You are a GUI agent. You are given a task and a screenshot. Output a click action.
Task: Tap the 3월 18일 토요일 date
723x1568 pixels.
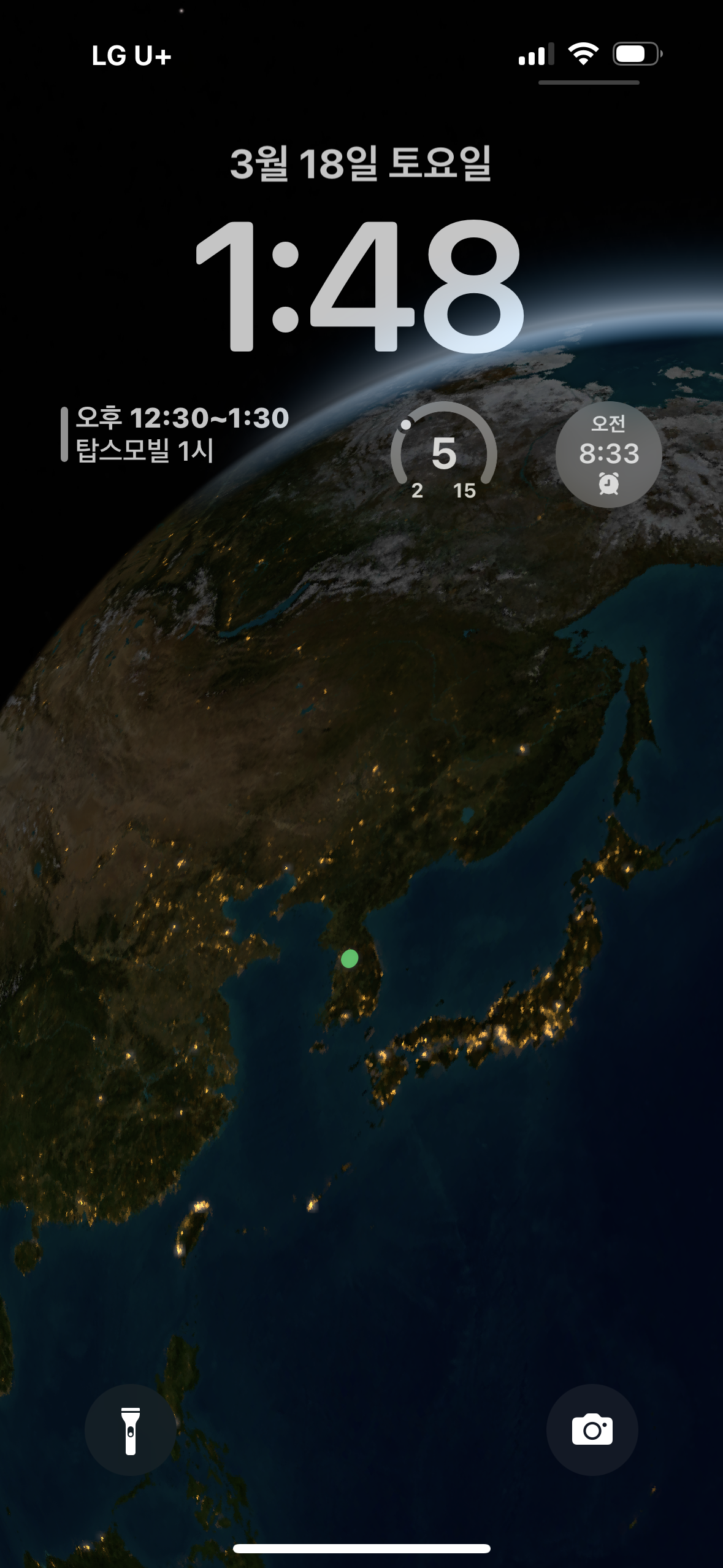[x=361, y=163]
